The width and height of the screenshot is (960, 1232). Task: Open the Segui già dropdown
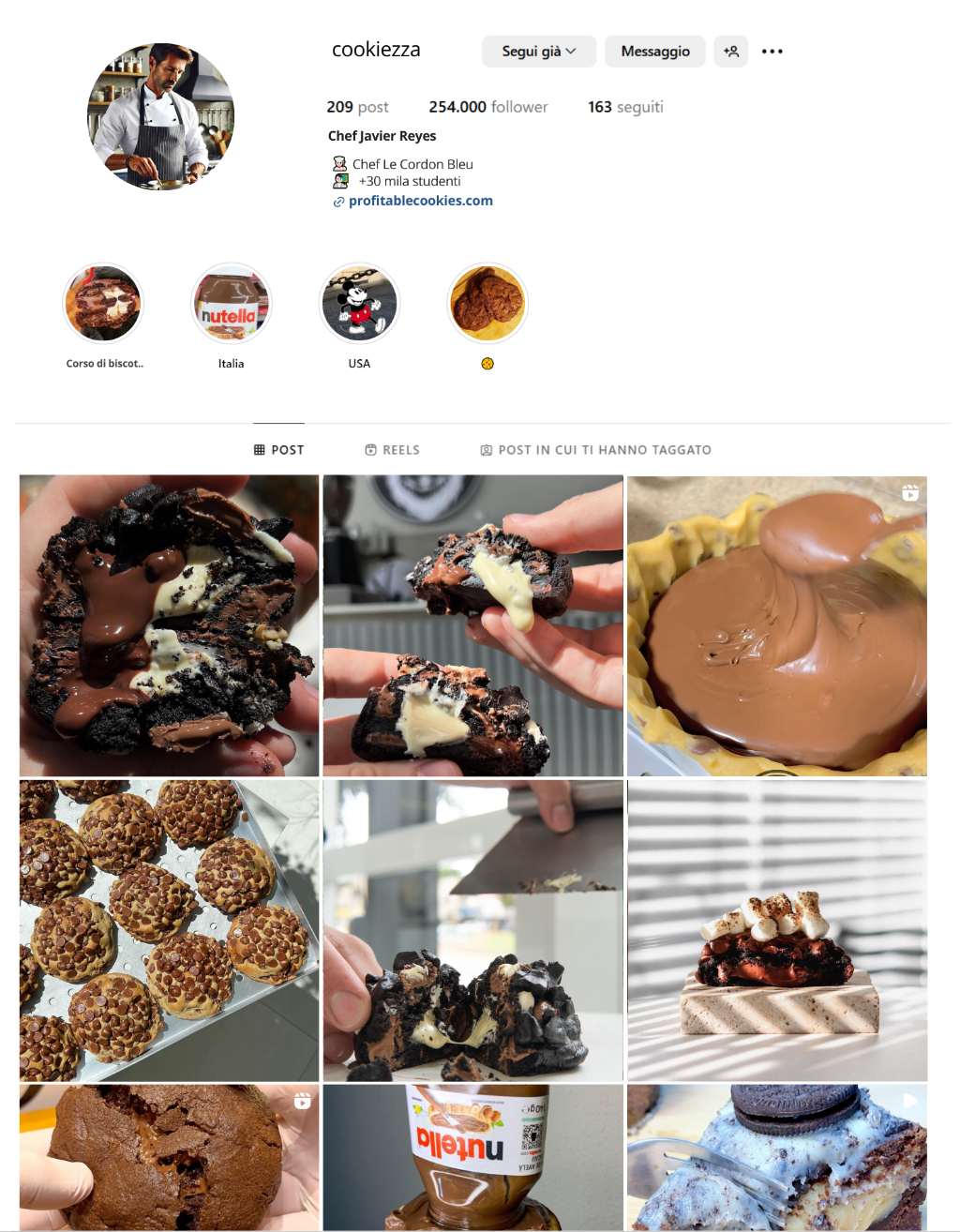[x=538, y=52]
